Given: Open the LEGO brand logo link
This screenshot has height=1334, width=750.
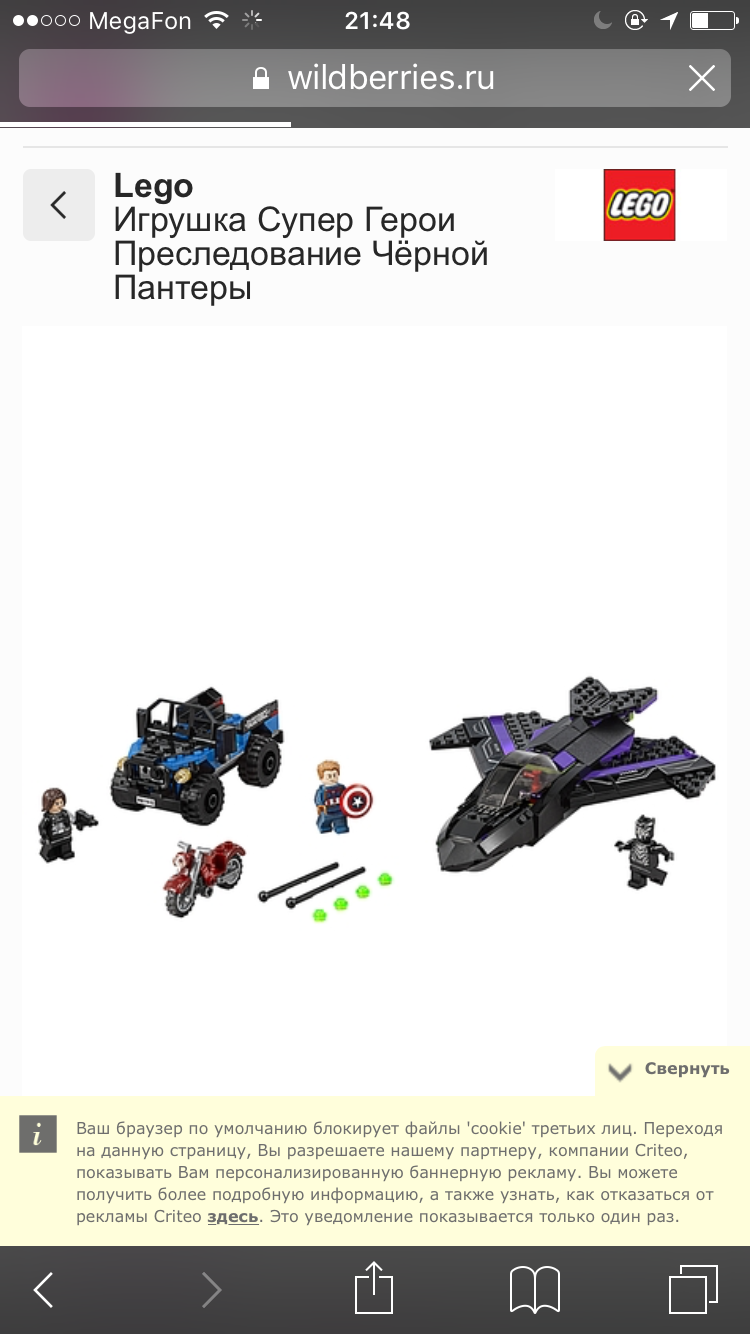Looking at the screenshot, I should point(639,205).
